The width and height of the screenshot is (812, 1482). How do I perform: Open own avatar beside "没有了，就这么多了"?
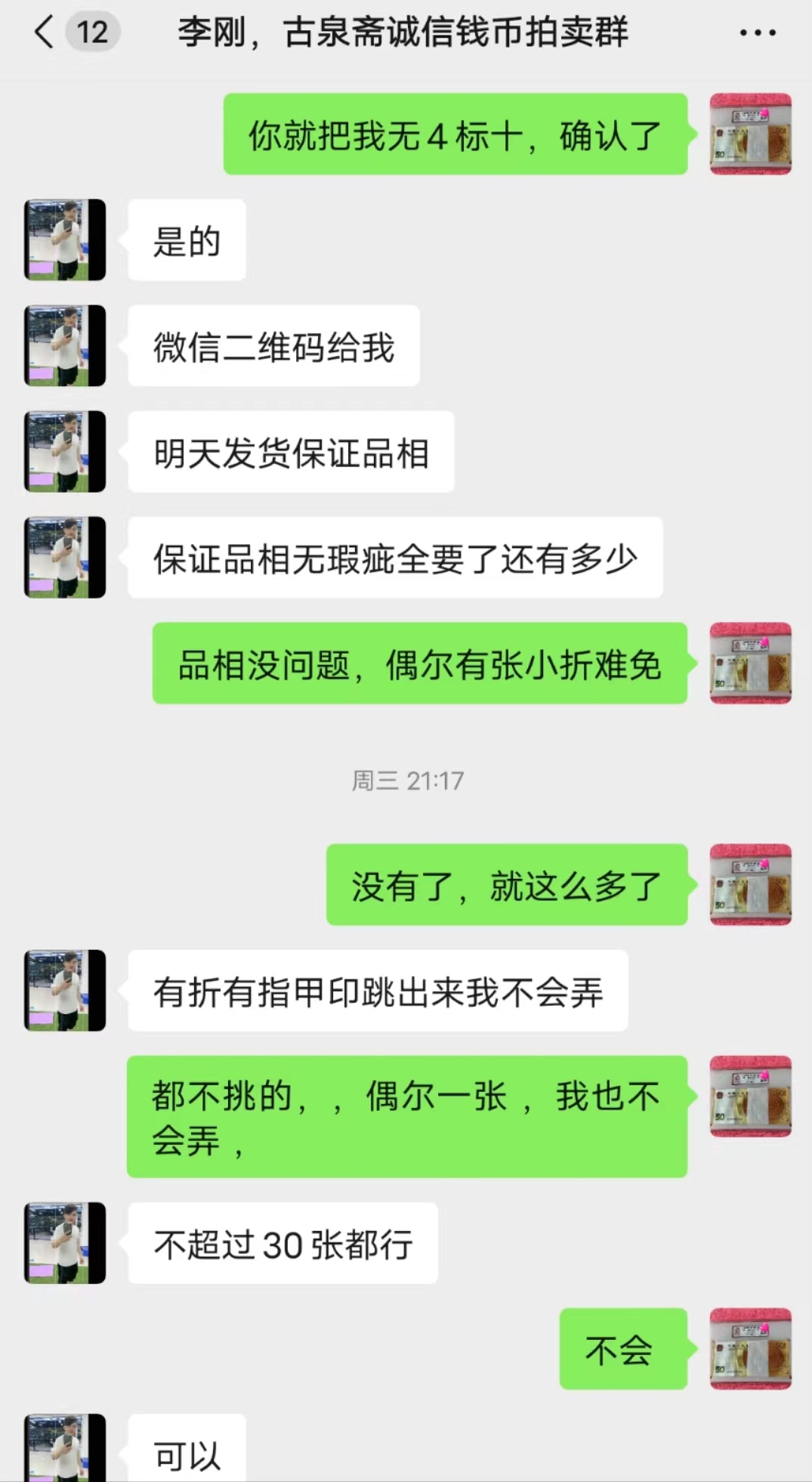pyautogui.click(x=751, y=884)
